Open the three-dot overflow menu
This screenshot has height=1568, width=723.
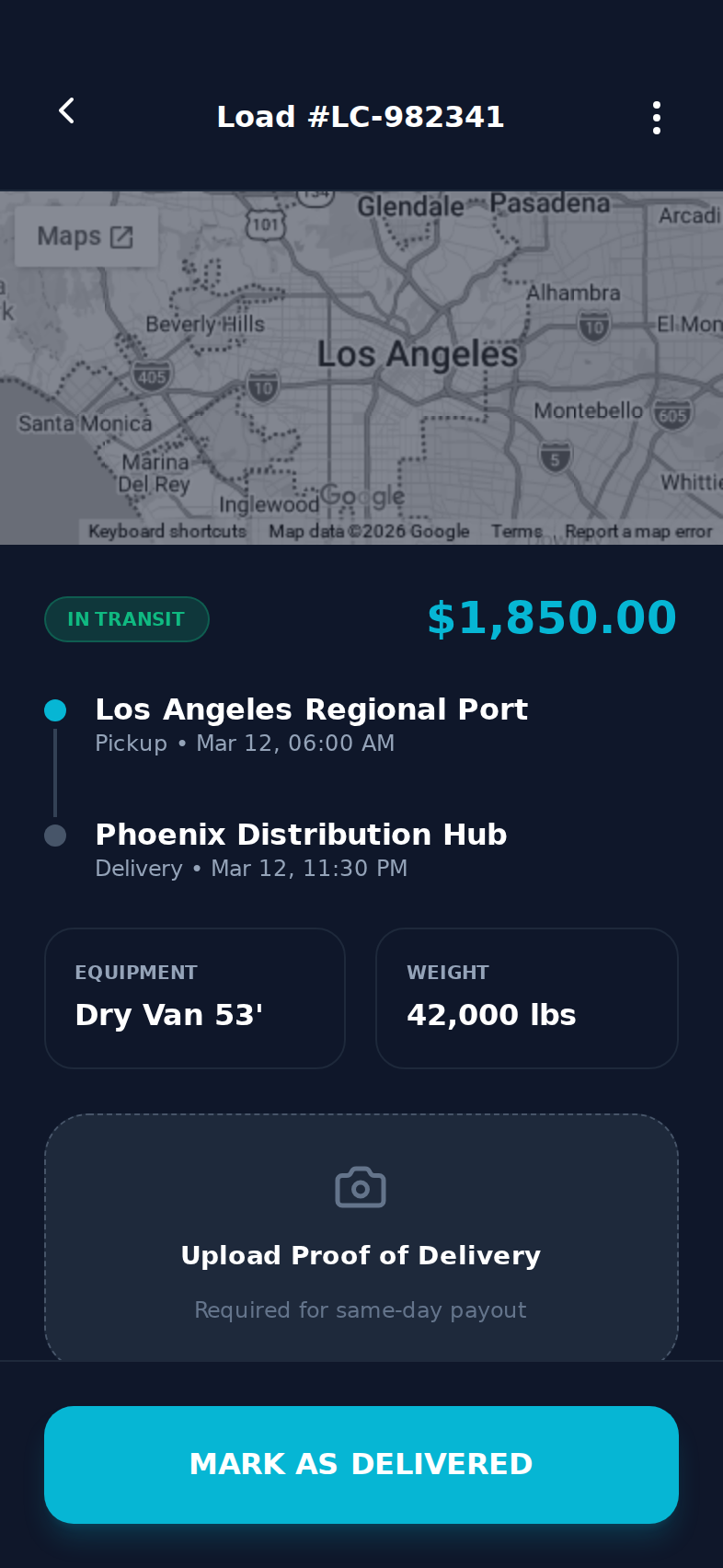pos(656,117)
